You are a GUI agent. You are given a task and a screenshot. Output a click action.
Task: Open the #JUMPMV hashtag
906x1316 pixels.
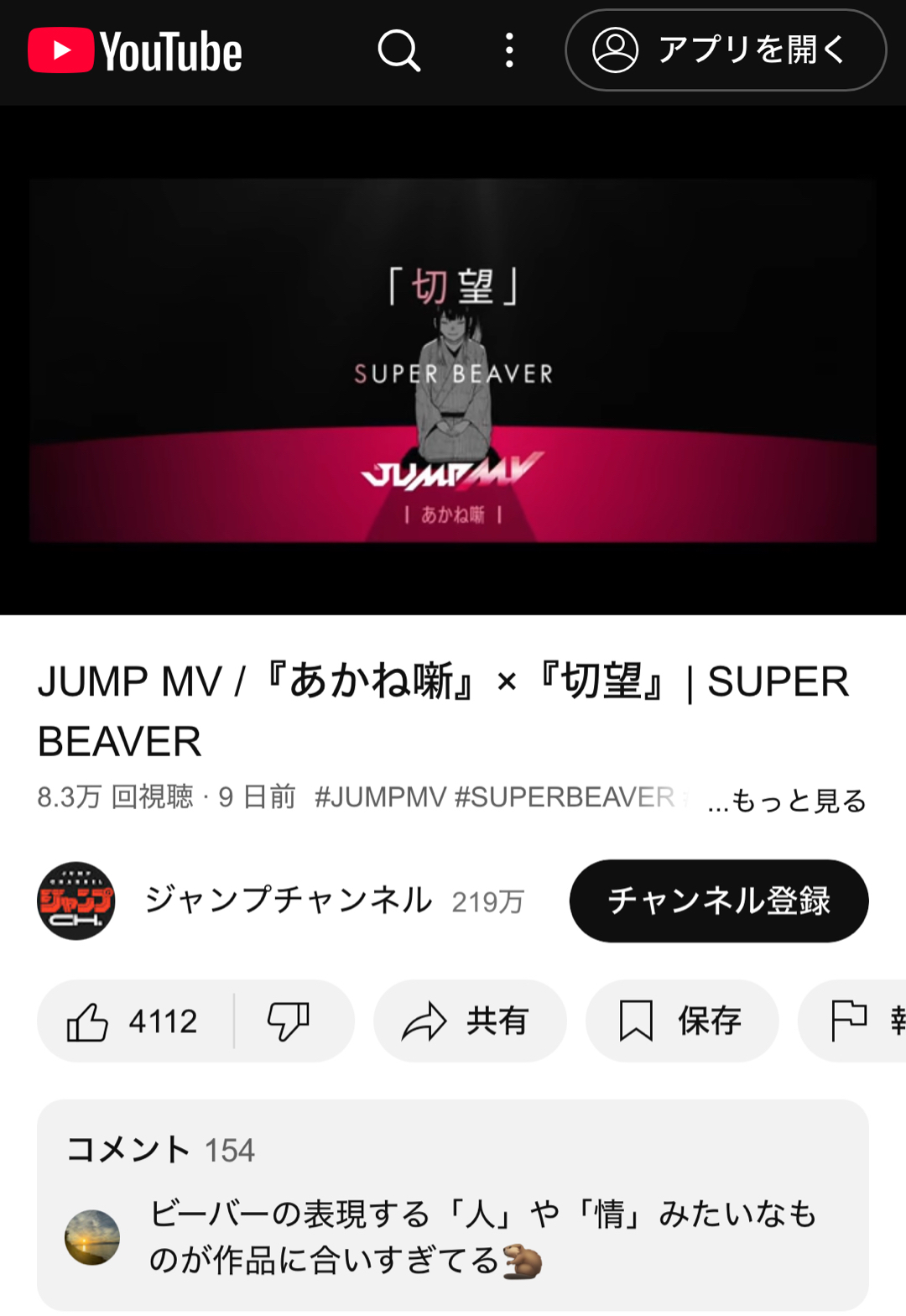pos(380,796)
